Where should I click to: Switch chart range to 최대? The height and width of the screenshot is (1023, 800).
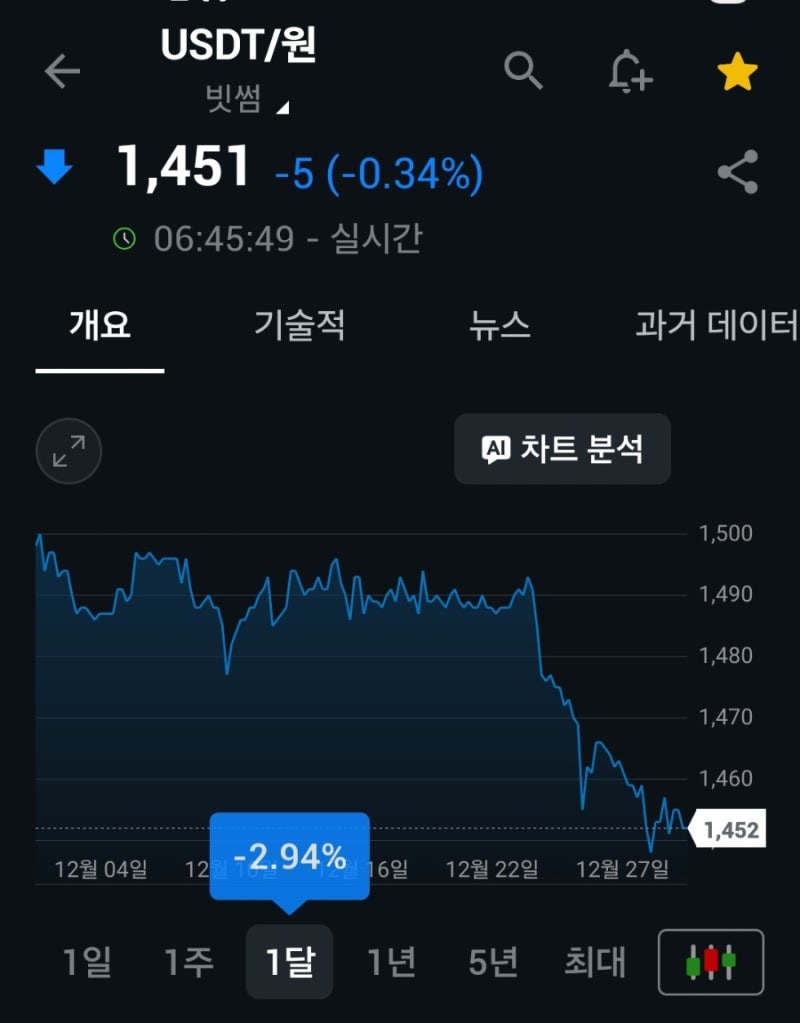[x=595, y=962]
